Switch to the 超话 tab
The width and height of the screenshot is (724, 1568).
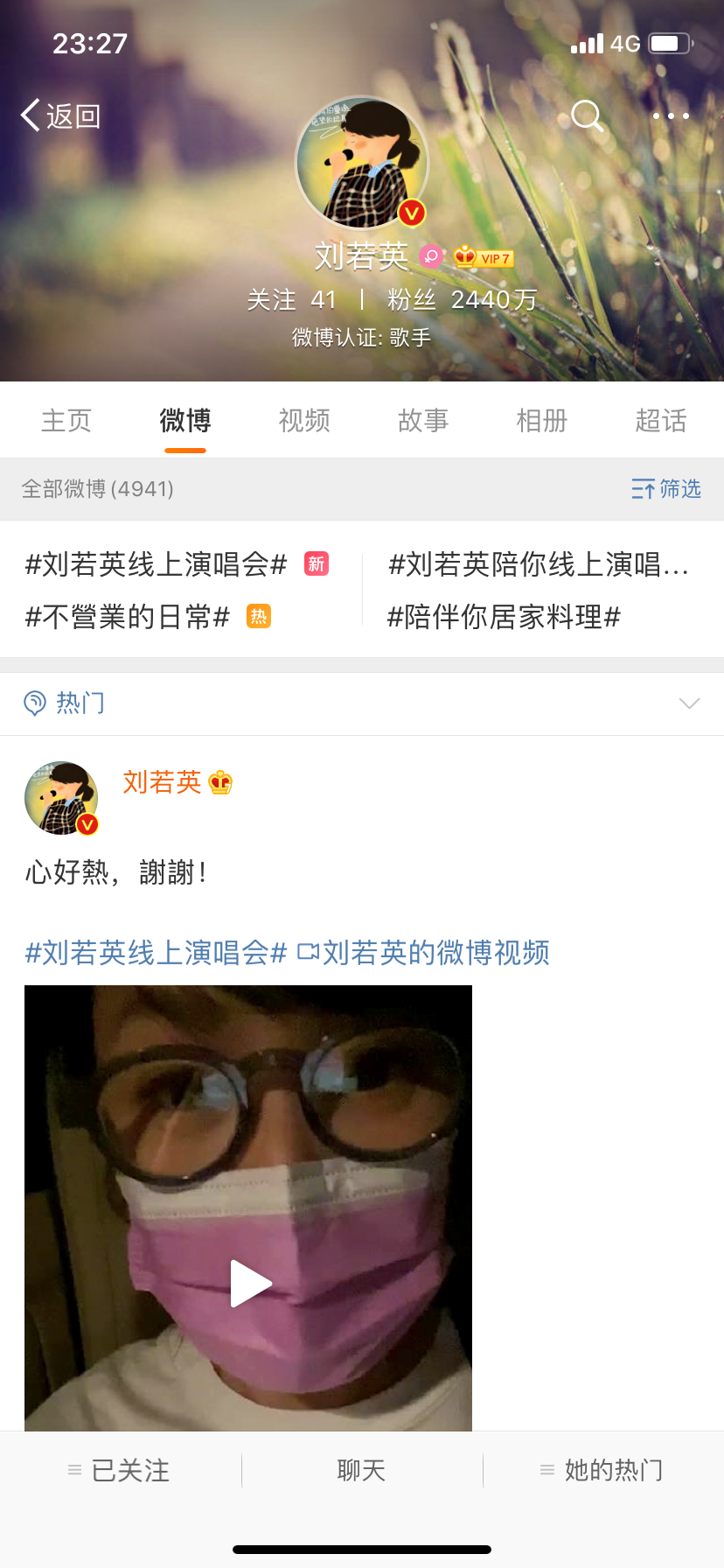[x=661, y=421]
